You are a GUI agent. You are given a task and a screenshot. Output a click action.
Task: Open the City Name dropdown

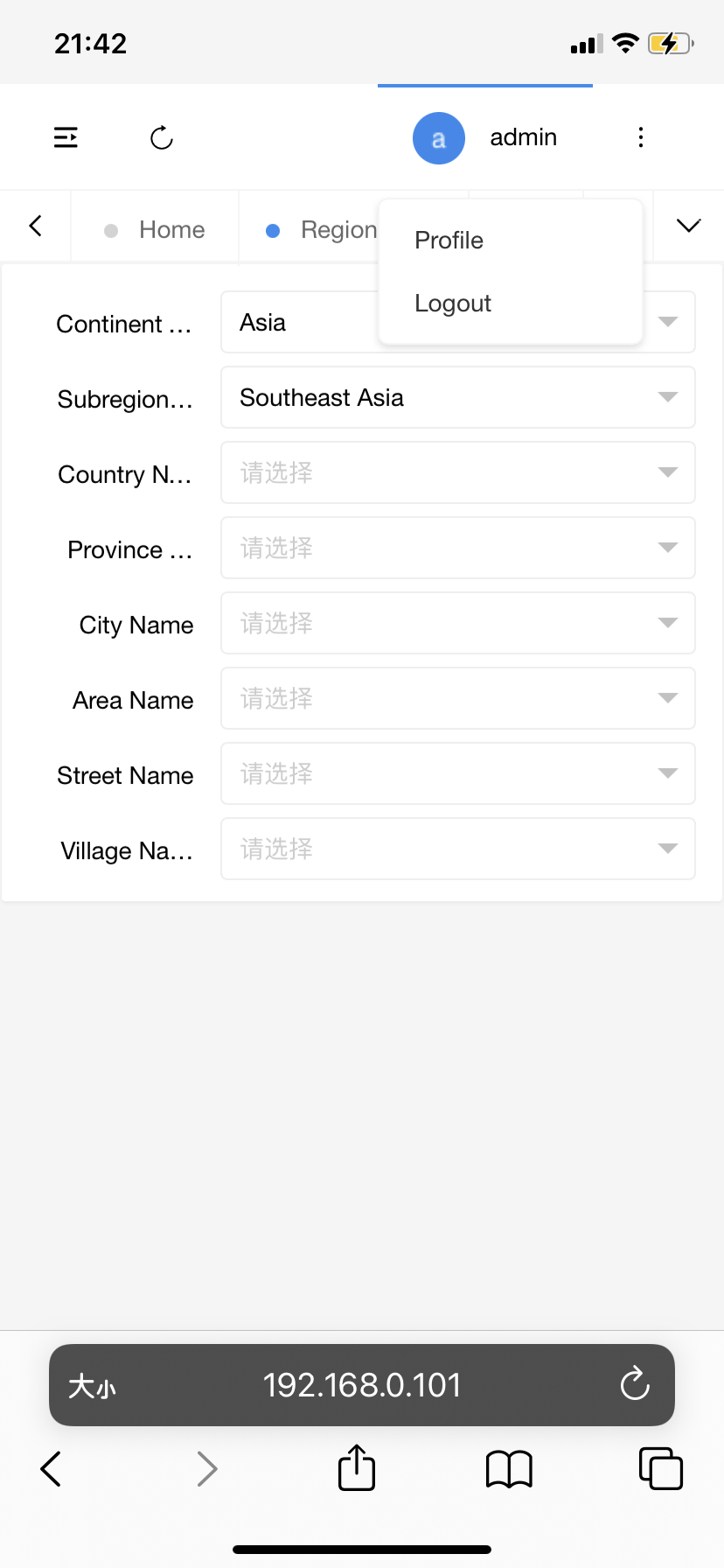pyautogui.click(x=457, y=624)
